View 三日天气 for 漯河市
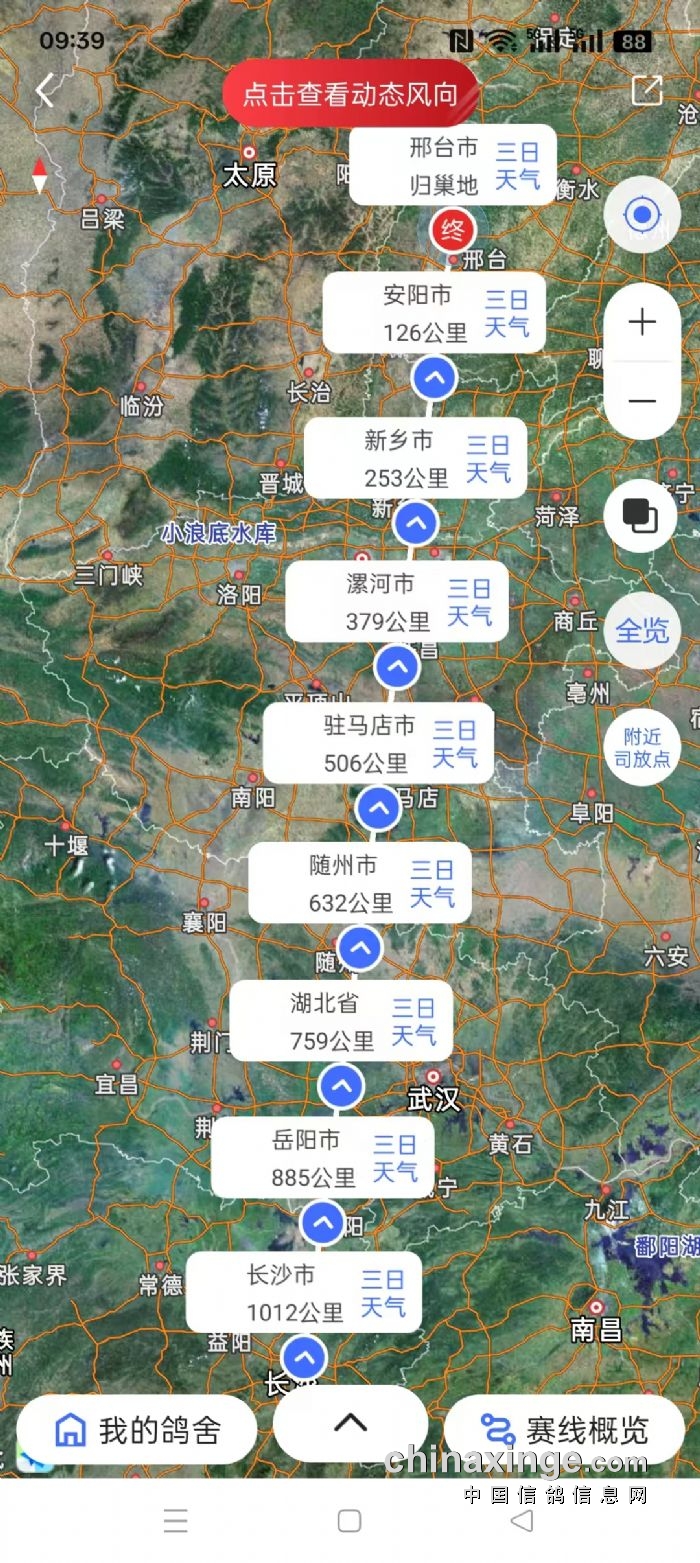This screenshot has width=700, height=1563. click(x=469, y=602)
